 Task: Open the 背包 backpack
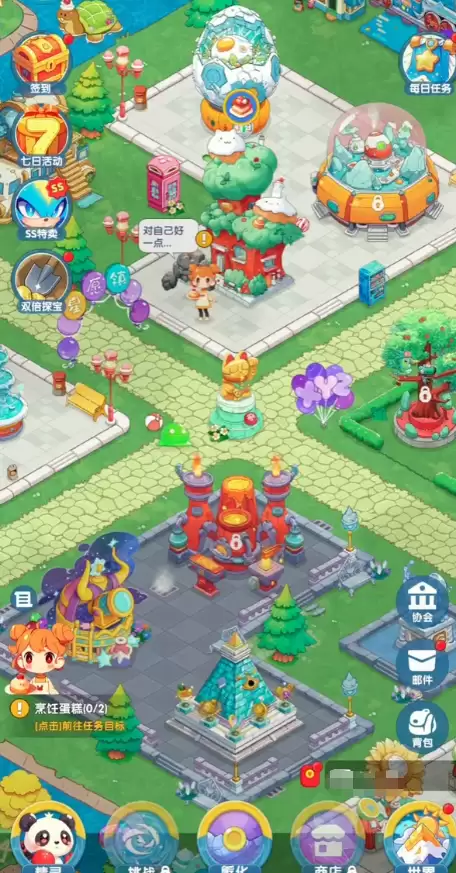point(422,727)
